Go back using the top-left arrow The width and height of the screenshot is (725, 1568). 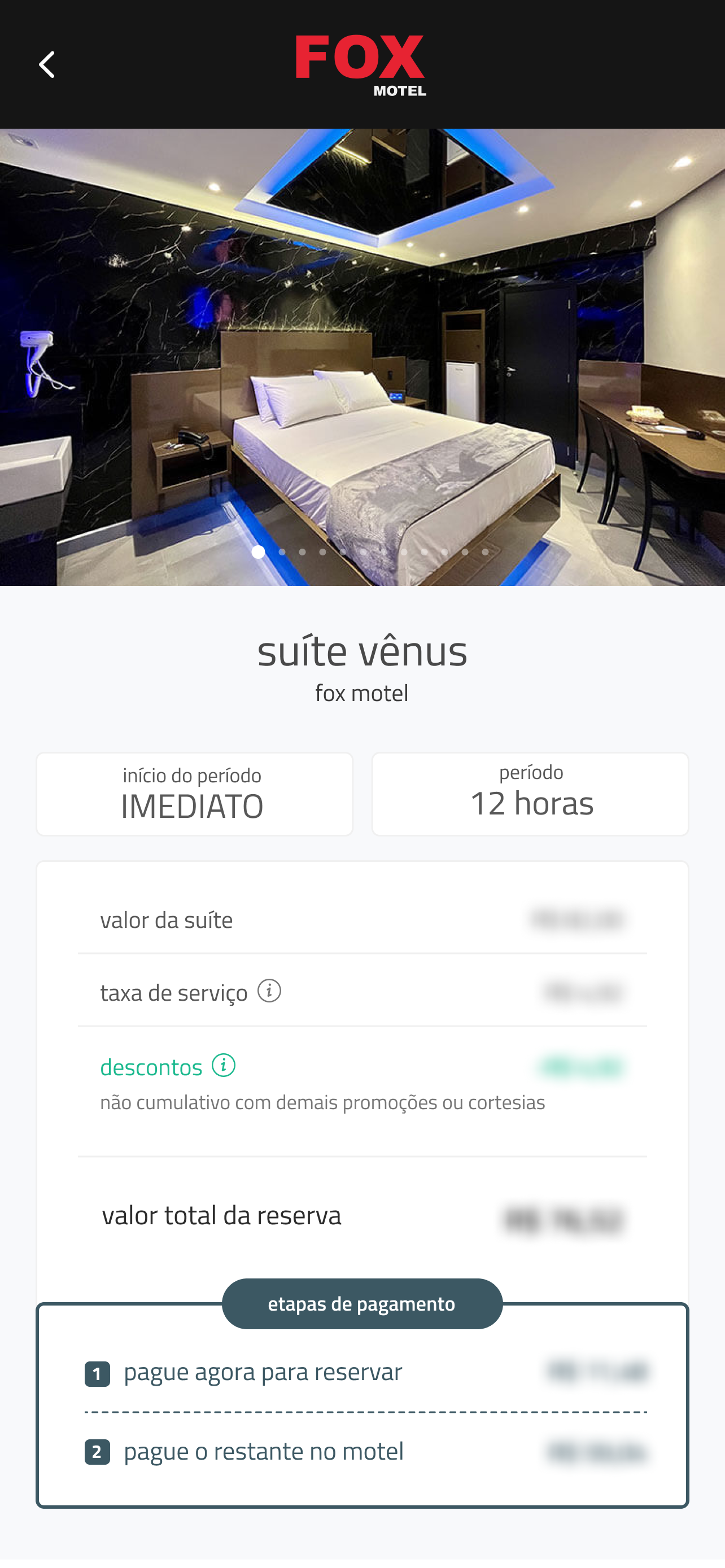[47, 64]
